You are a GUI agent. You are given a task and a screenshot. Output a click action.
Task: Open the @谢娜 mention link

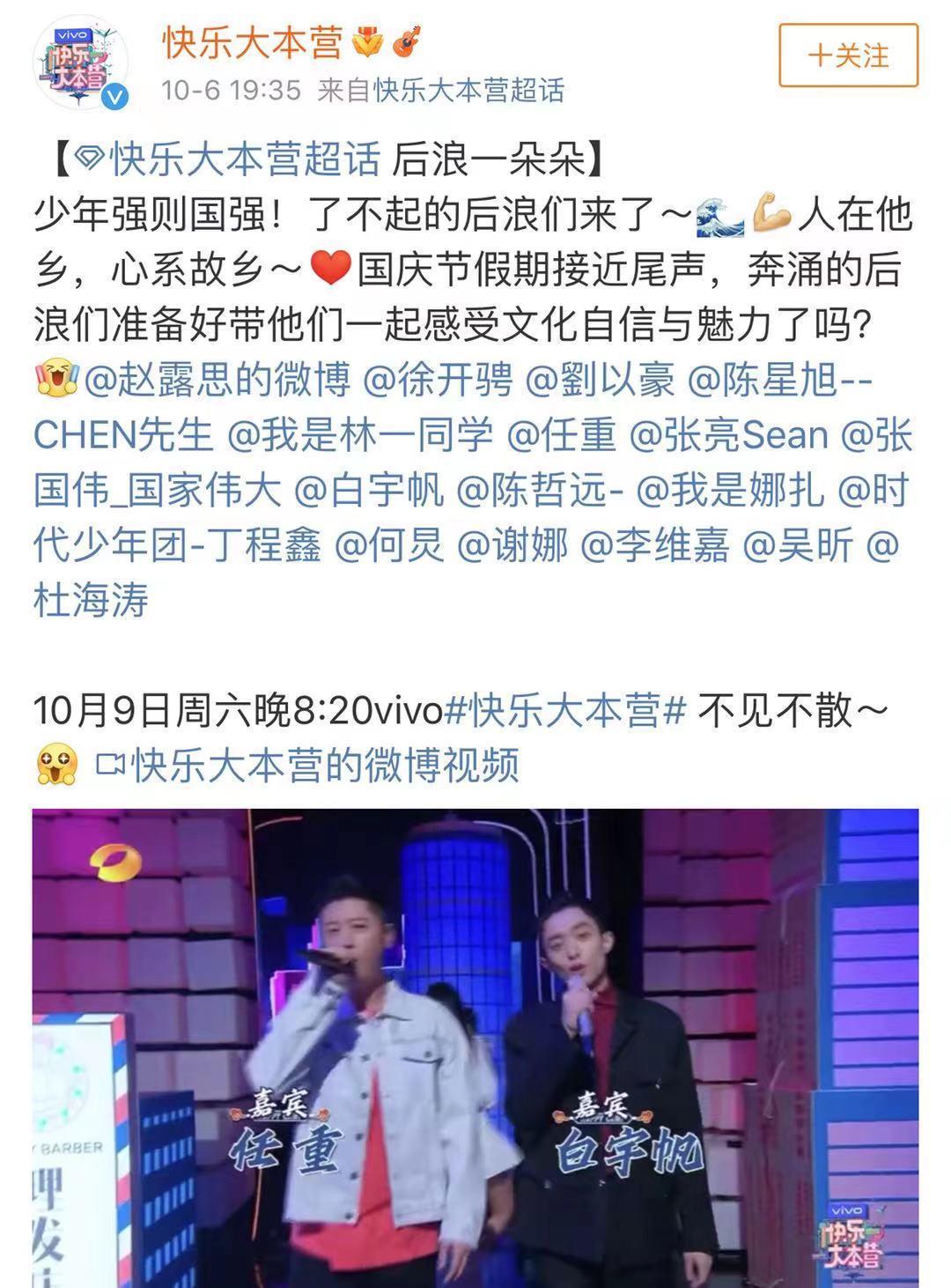click(x=512, y=546)
